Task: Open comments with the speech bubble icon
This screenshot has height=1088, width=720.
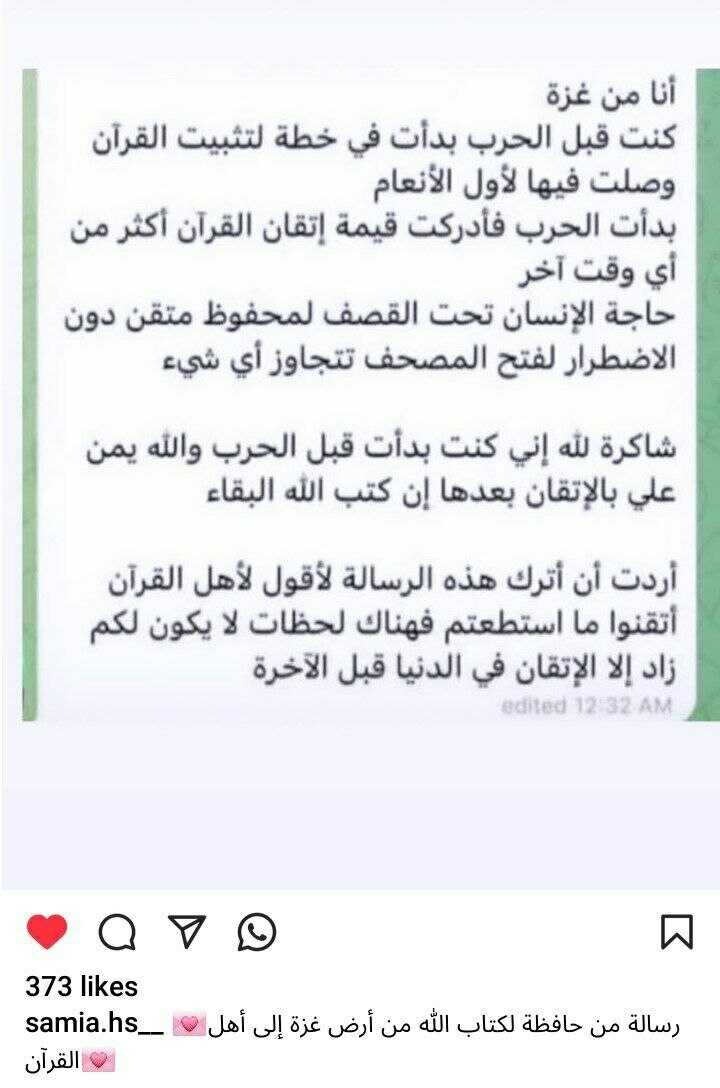Action: coord(117,932)
